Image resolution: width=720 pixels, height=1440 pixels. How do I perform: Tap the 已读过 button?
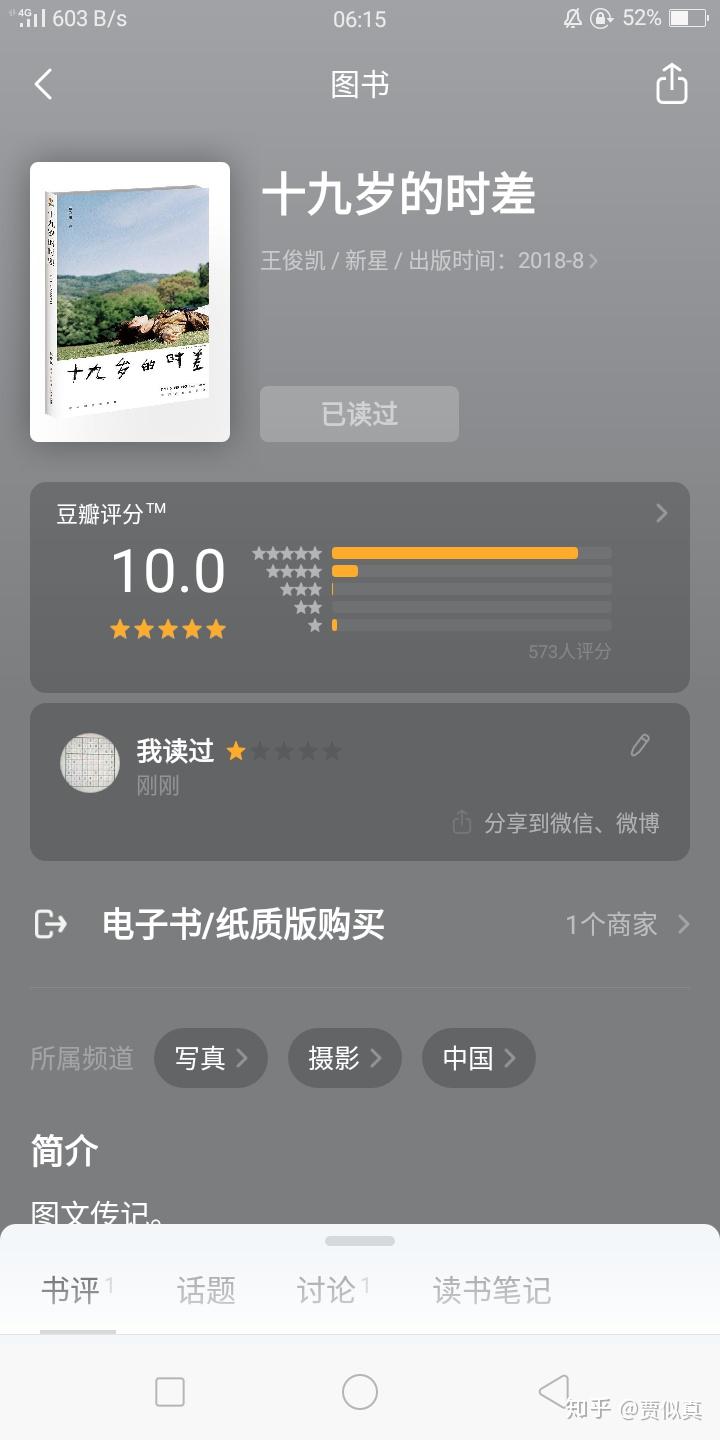[358, 413]
